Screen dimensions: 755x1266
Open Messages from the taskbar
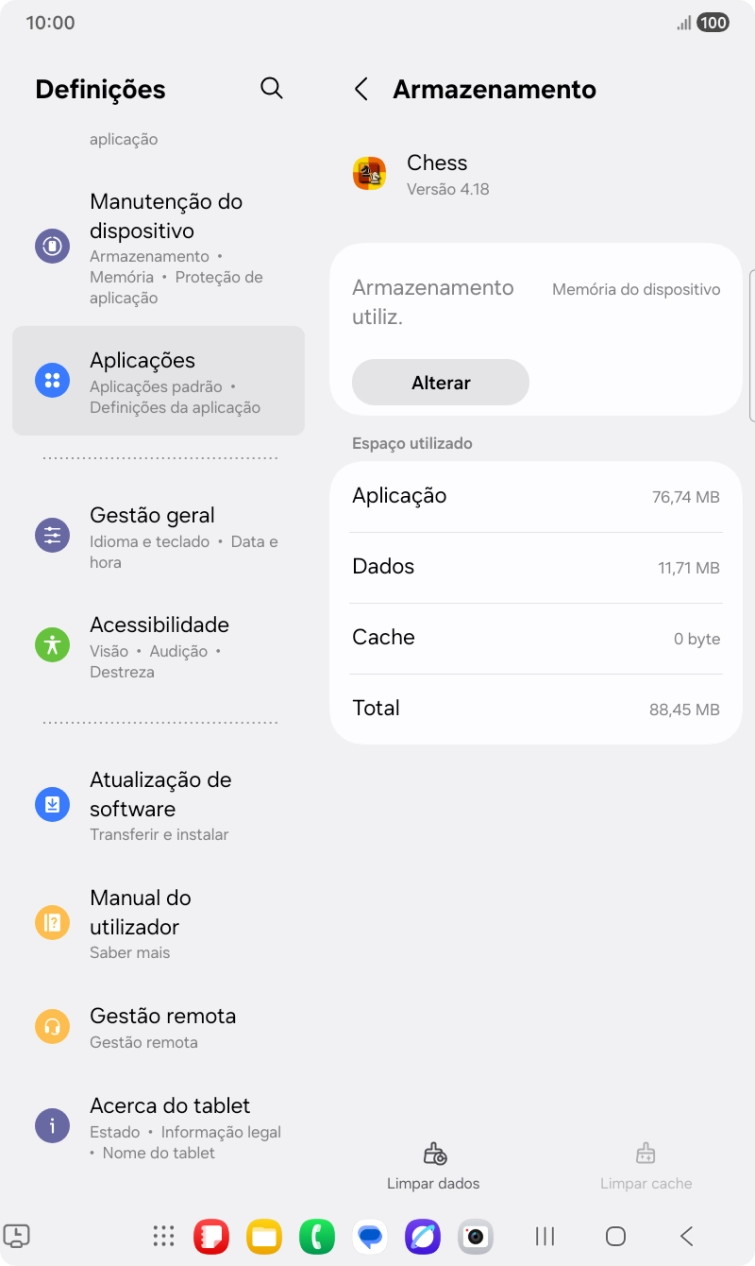pyautogui.click(x=369, y=1236)
